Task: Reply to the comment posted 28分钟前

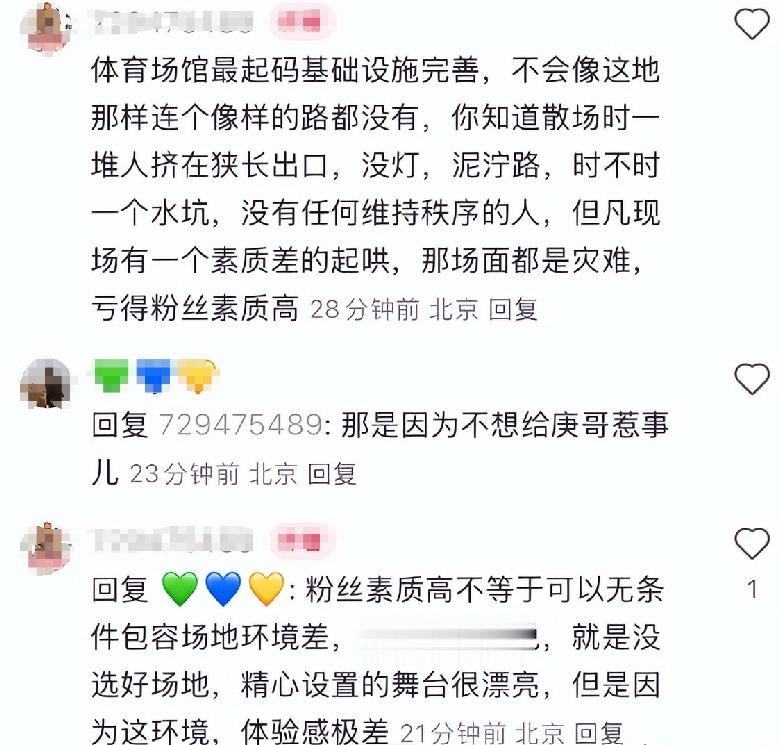Action: click(x=513, y=309)
